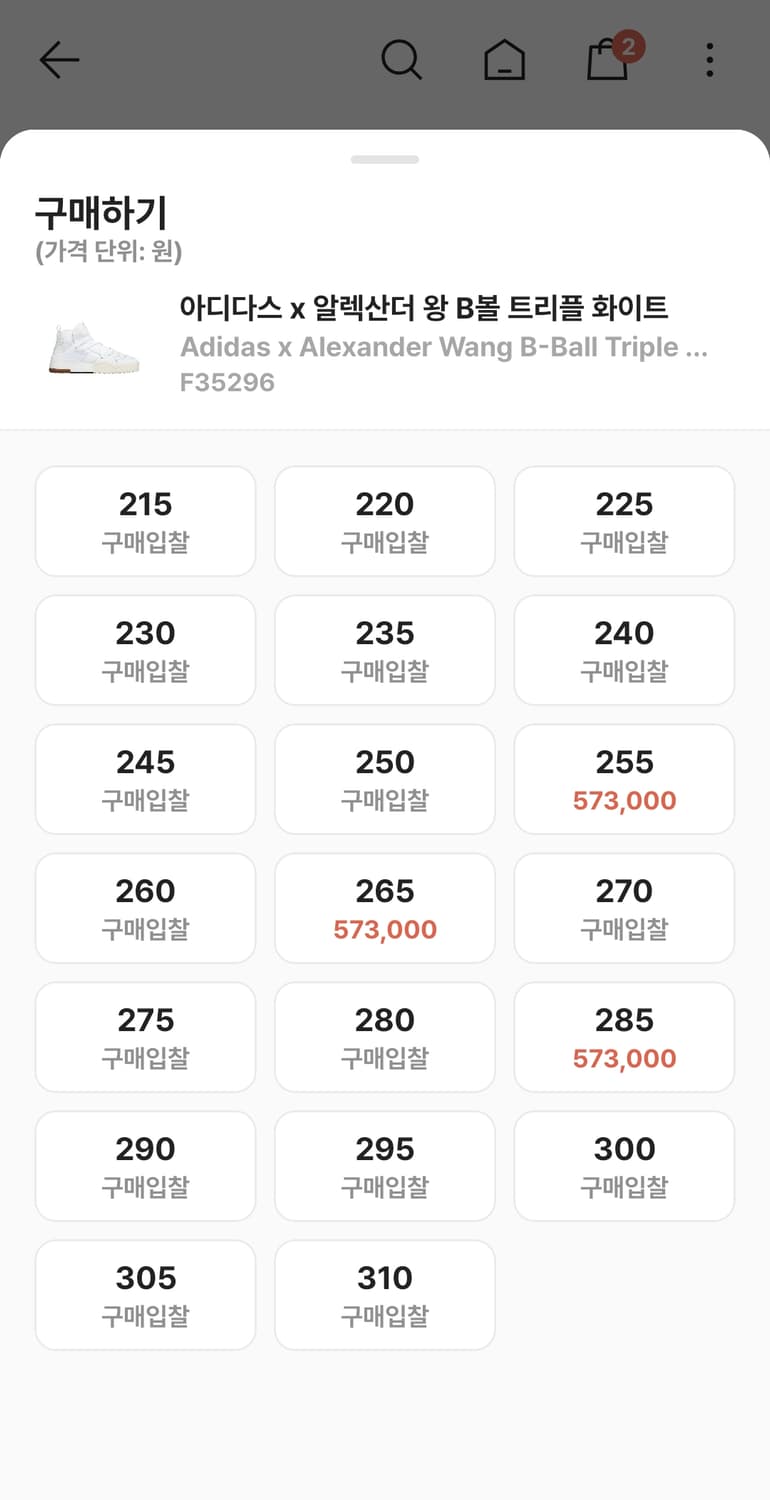View the Alexander Wang sneaker thumbnail
The height and width of the screenshot is (1500, 770).
pyautogui.click(x=97, y=346)
